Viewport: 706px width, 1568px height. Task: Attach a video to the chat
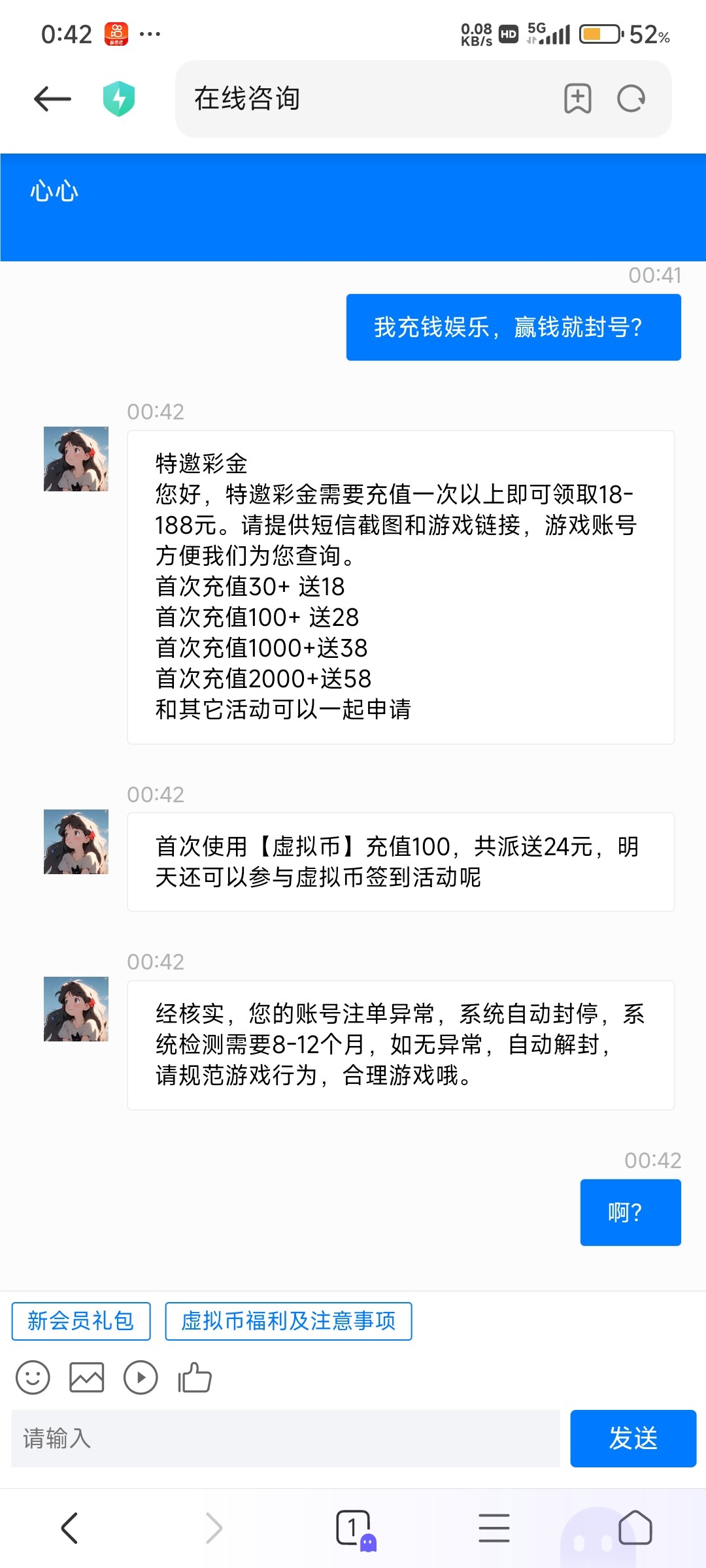141,1378
